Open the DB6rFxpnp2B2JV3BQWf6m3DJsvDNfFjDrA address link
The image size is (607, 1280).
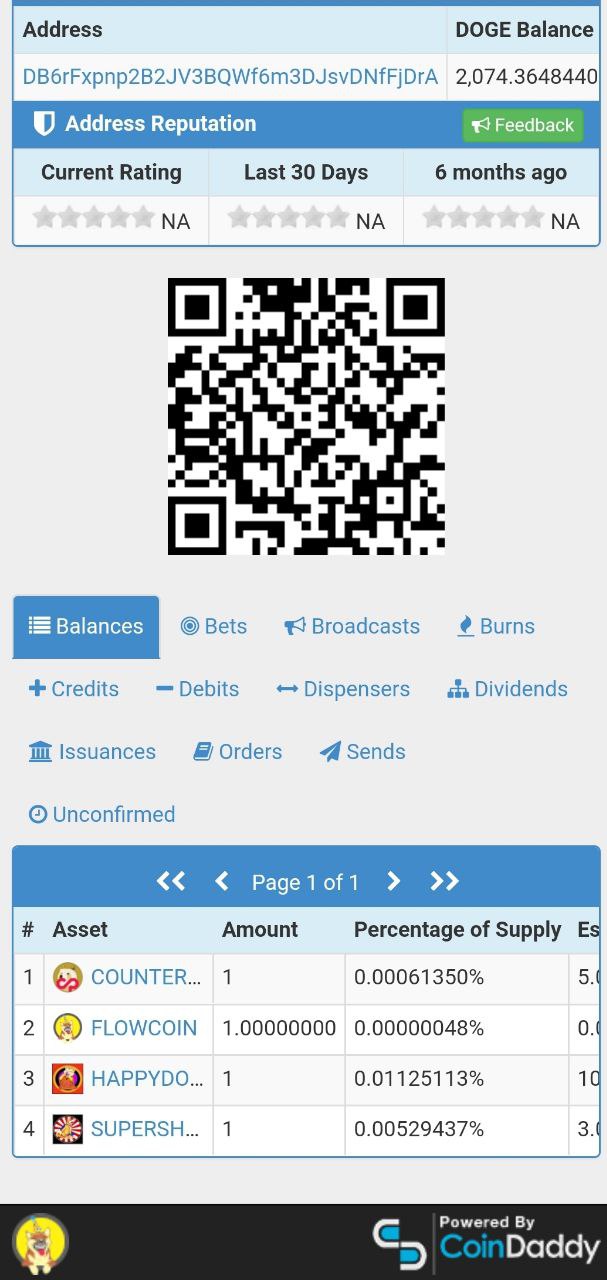click(x=230, y=77)
